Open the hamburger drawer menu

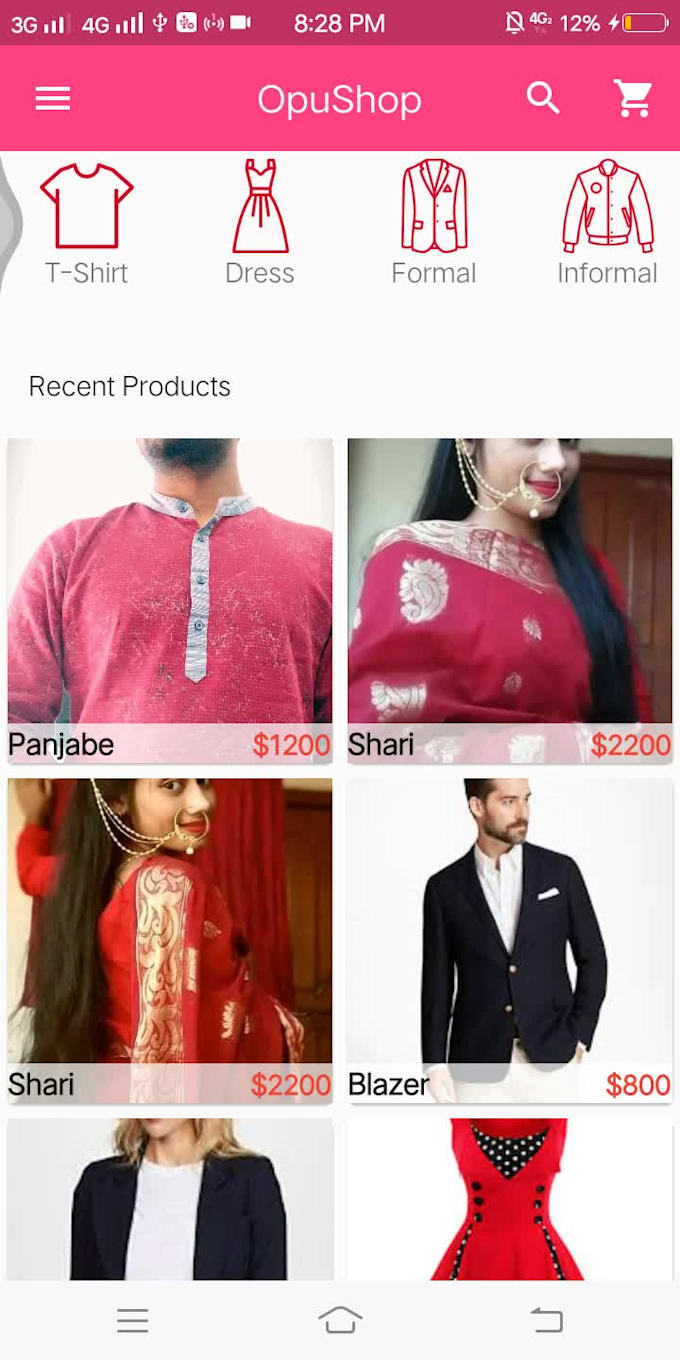coord(53,99)
